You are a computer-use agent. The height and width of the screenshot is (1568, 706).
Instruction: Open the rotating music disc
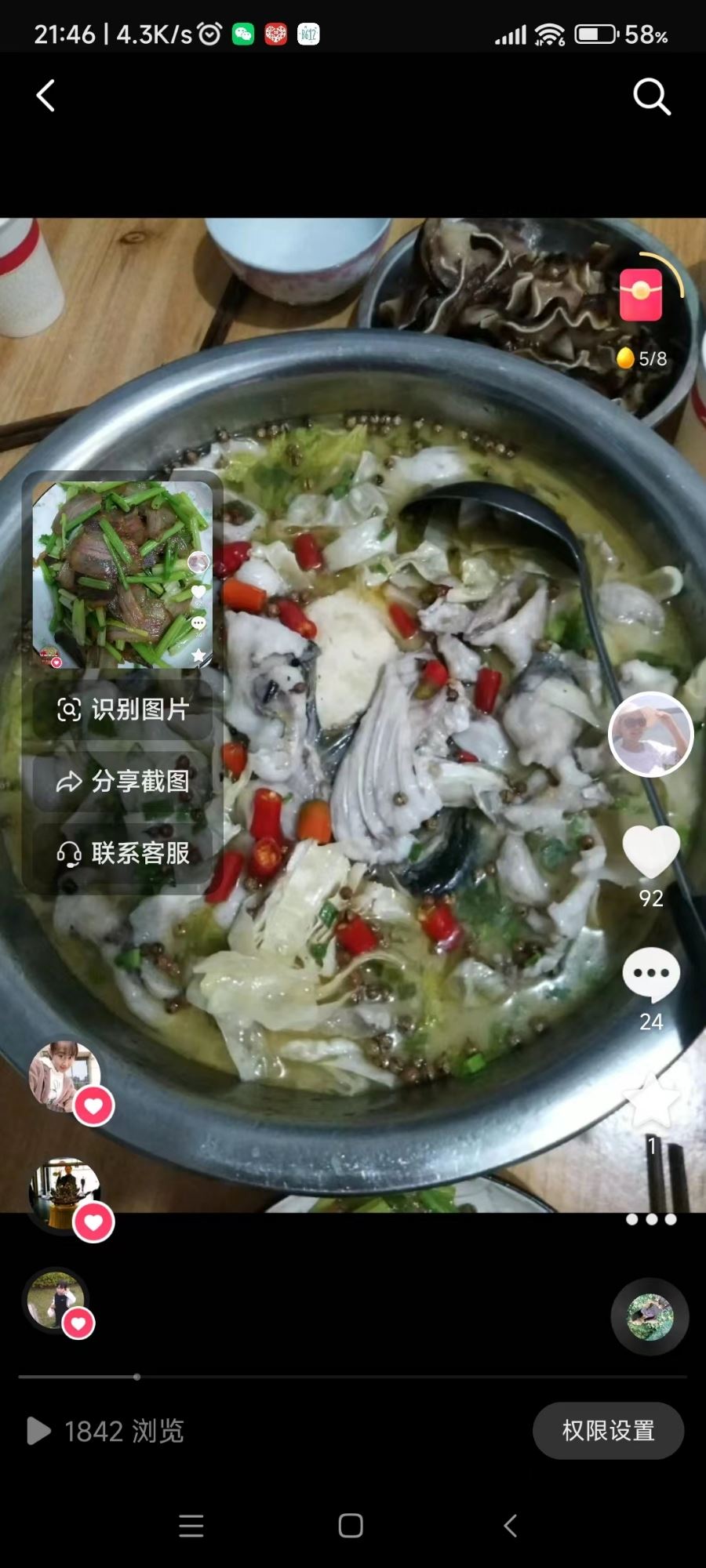650,1317
